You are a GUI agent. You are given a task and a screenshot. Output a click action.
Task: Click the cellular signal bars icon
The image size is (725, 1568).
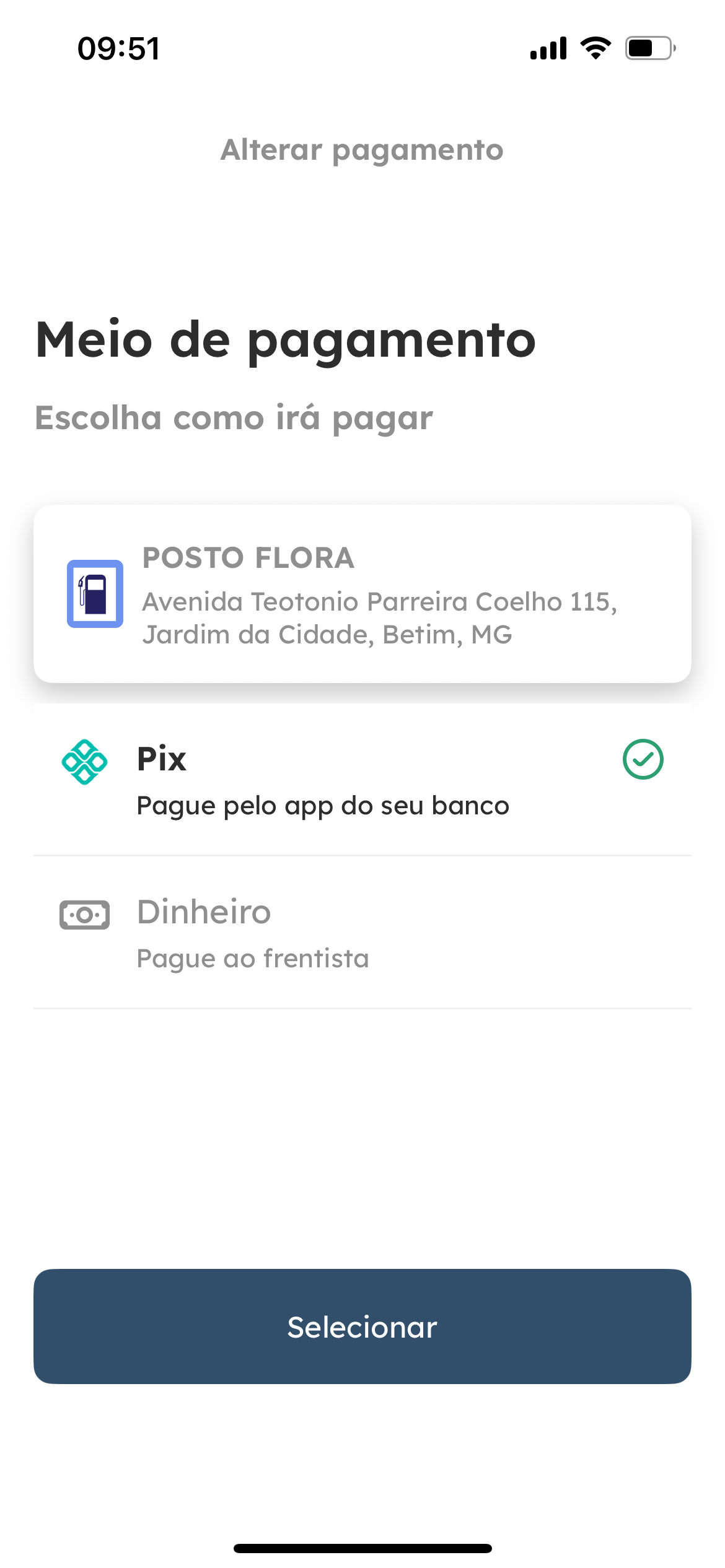click(548, 48)
